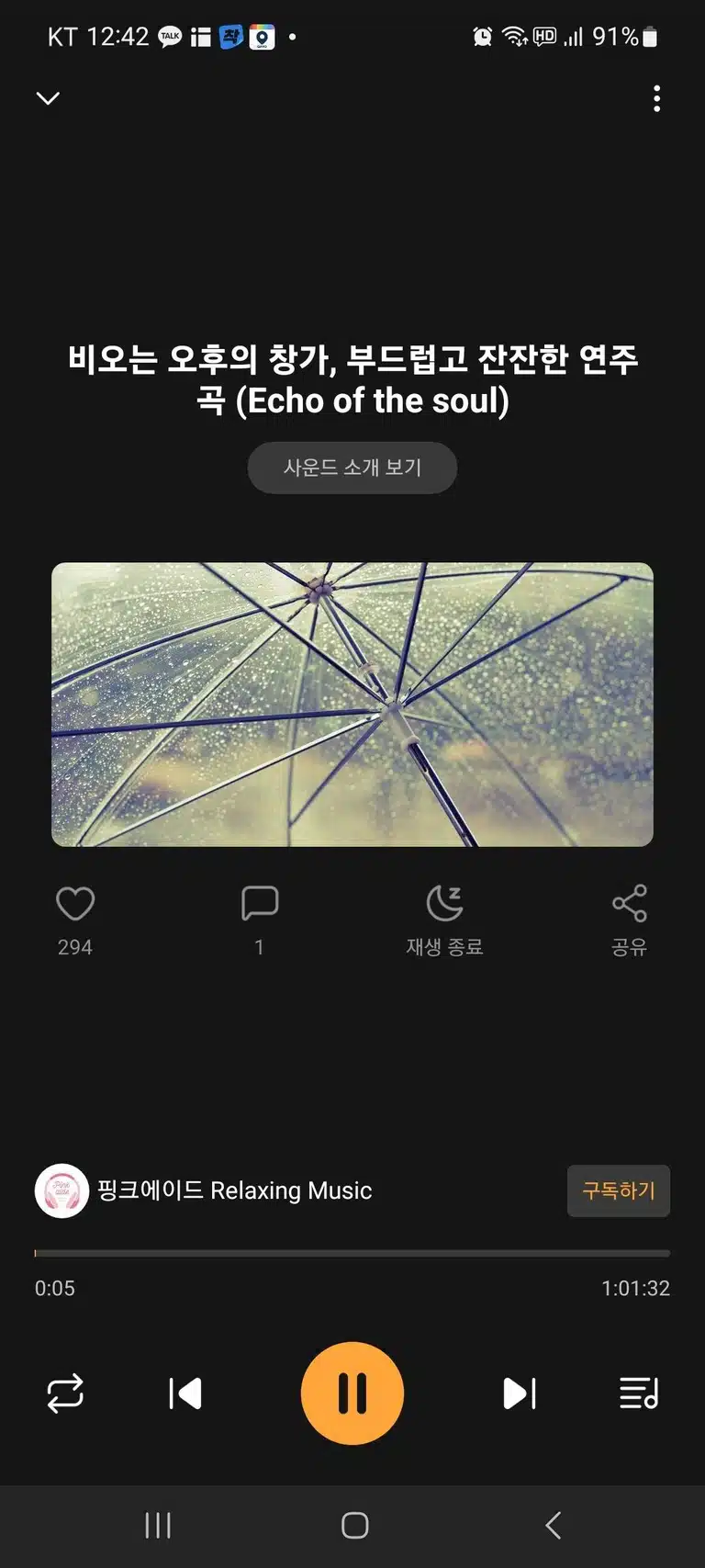
Task: Pause the playback
Action: pos(352,1393)
